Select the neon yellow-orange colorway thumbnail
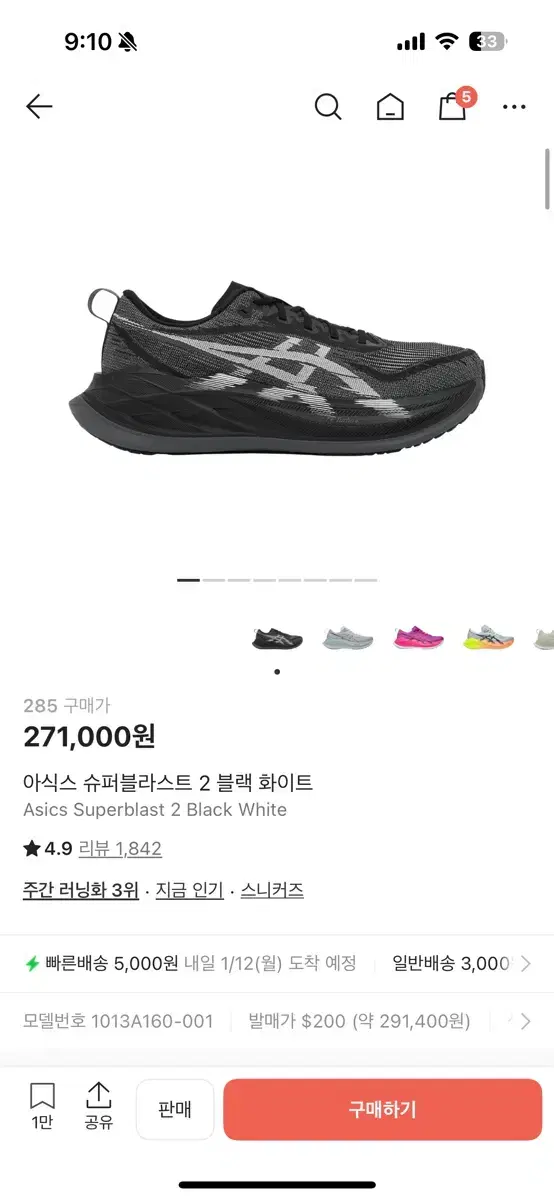This screenshot has width=554, height=1200. click(x=488, y=638)
